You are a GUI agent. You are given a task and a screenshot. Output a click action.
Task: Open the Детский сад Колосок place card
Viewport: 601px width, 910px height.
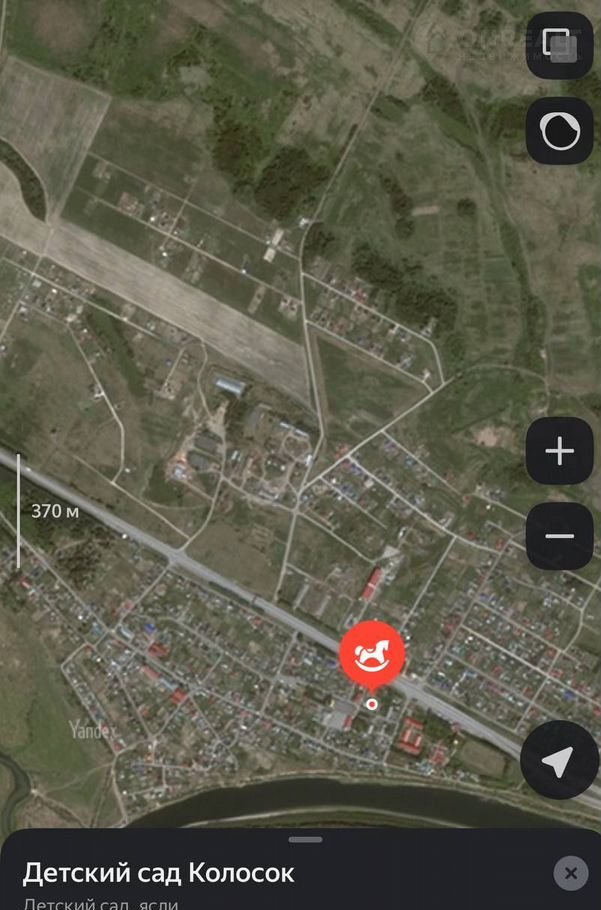160,873
